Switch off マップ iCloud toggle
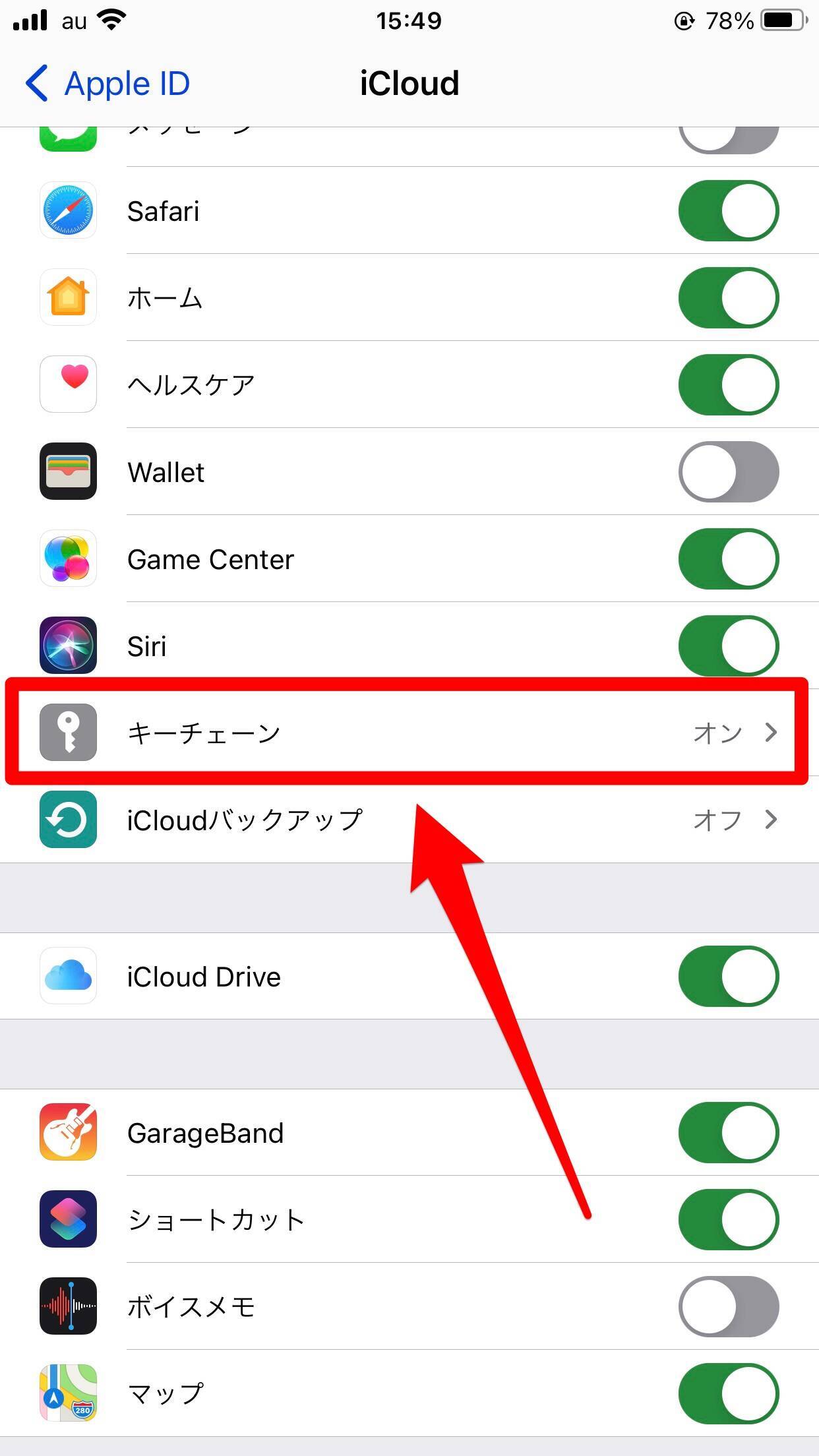This screenshot has height=1456, width=819. pyautogui.click(x=728, y=1394)
